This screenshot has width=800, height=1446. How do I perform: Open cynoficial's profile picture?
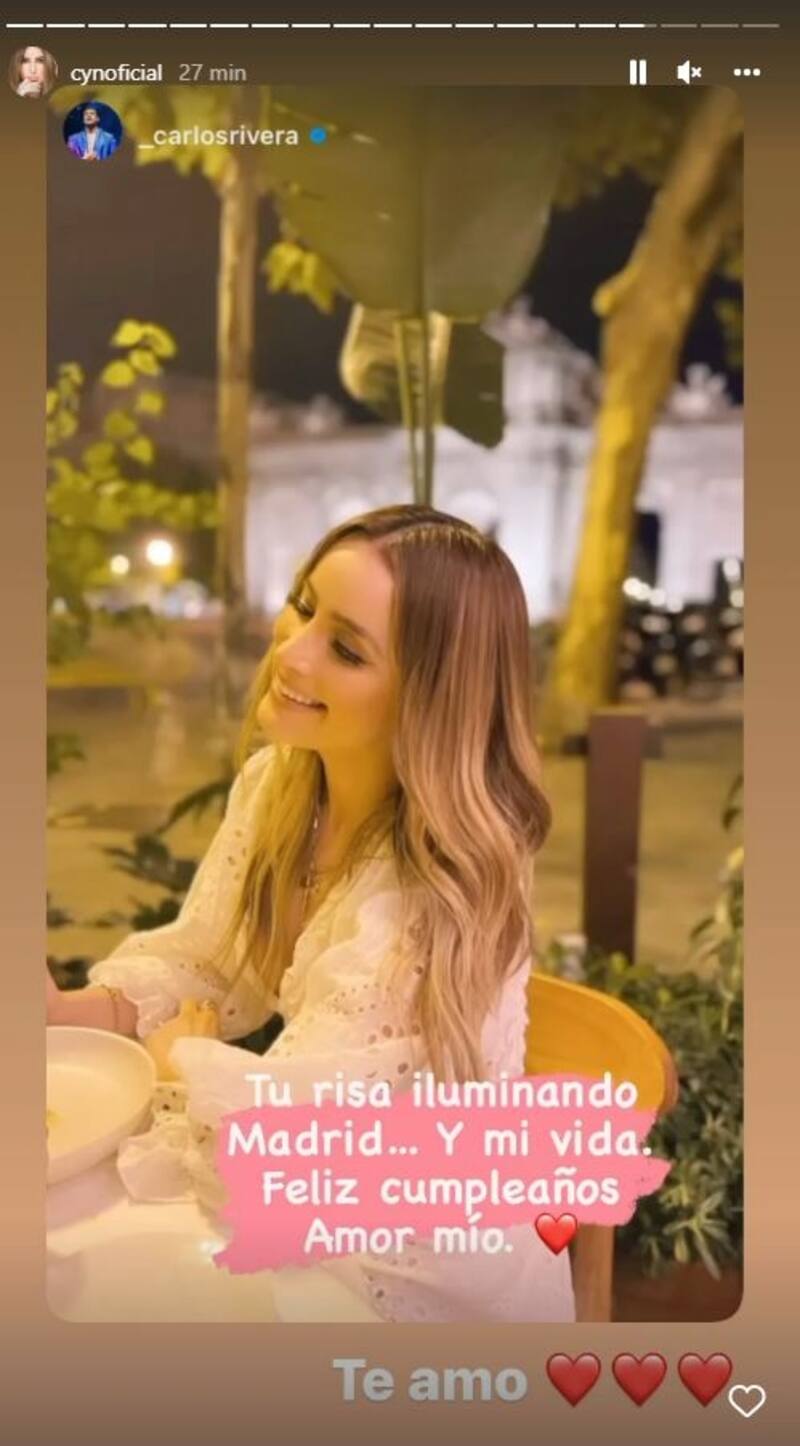point(33,72)
